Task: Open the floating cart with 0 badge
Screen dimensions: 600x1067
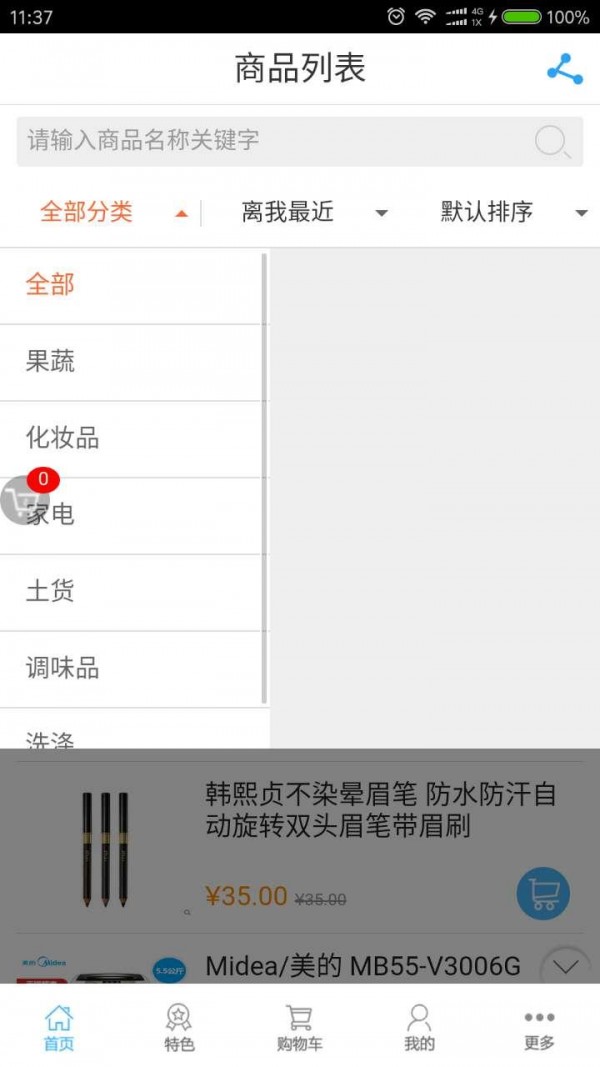Action: pos(24,498)
